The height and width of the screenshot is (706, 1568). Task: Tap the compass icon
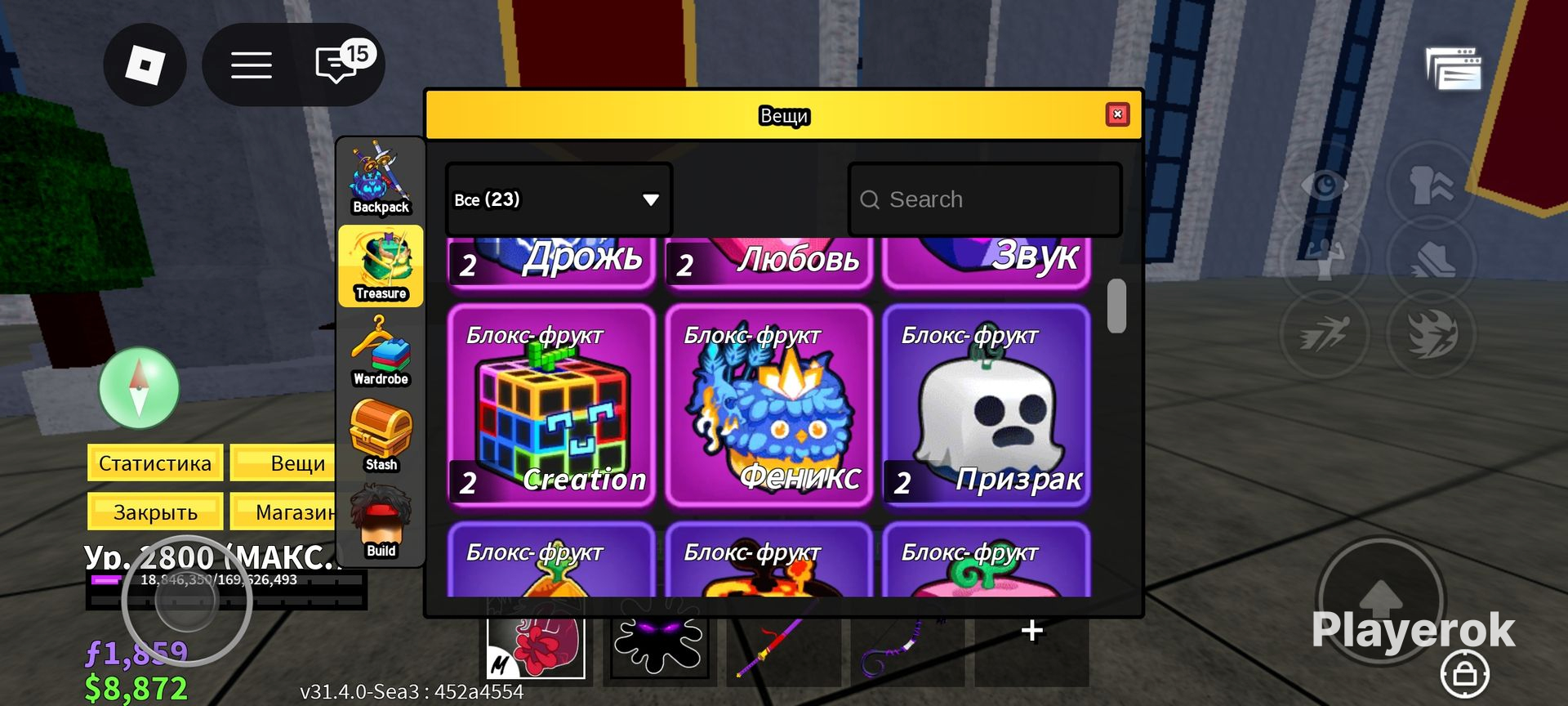[139, 387]
